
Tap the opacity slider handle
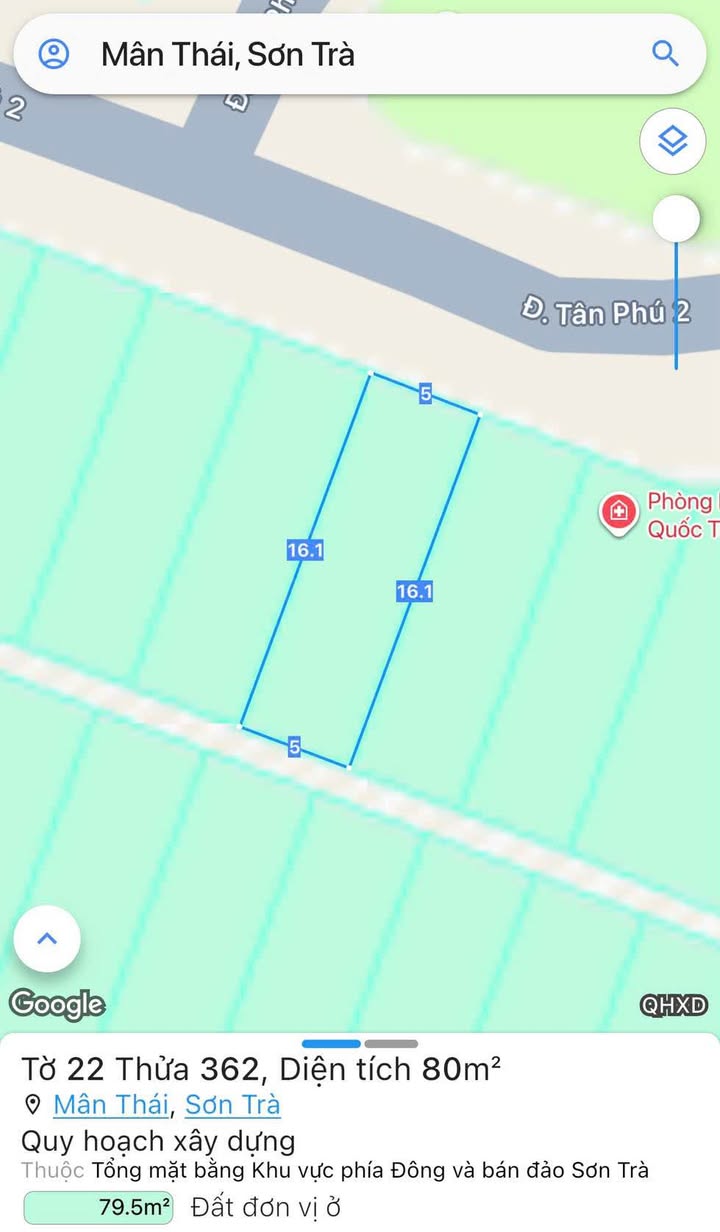pyautogui.click(x=676, y=217)
